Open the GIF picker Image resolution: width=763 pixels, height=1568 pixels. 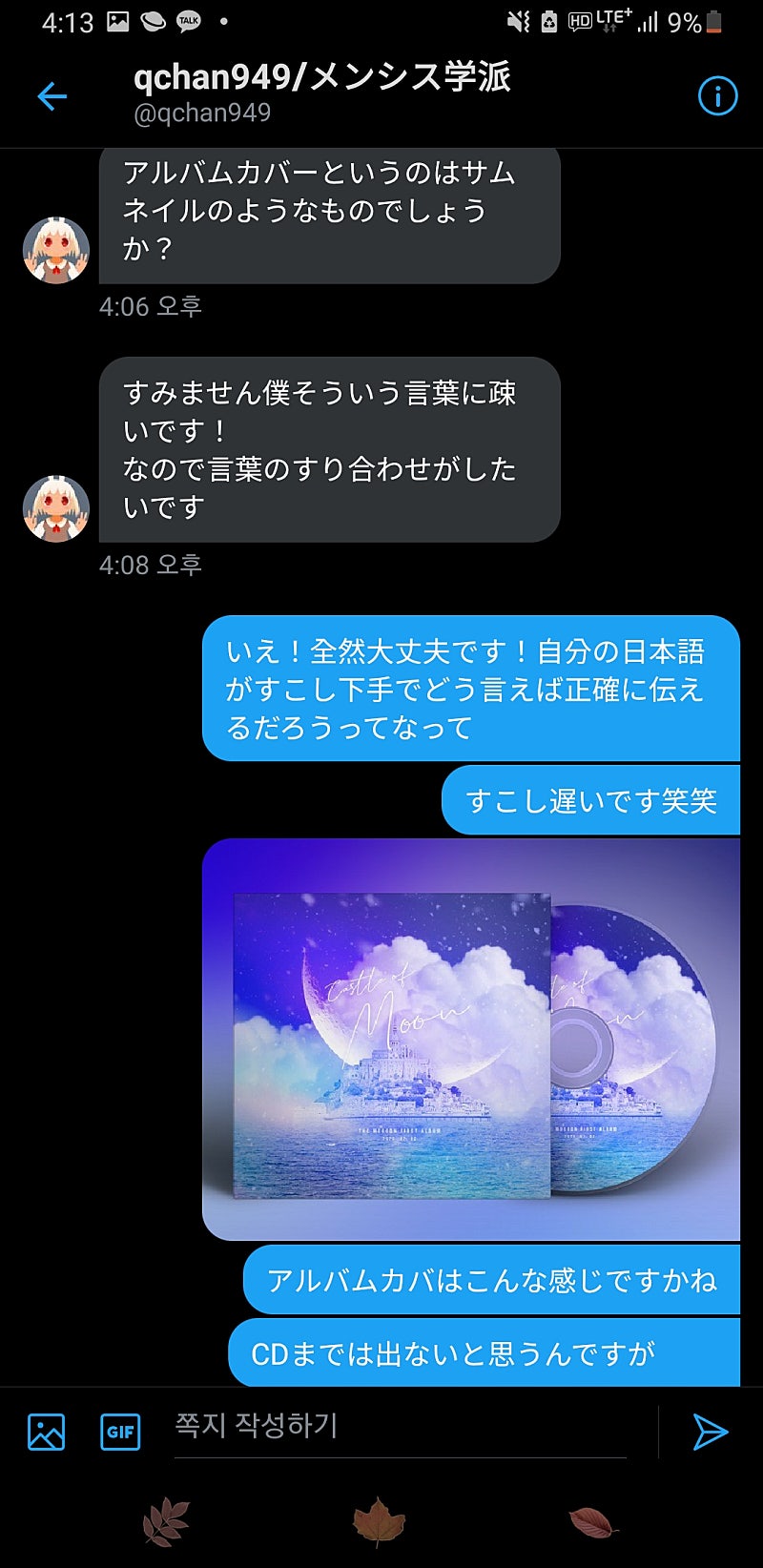[120, 1432]
